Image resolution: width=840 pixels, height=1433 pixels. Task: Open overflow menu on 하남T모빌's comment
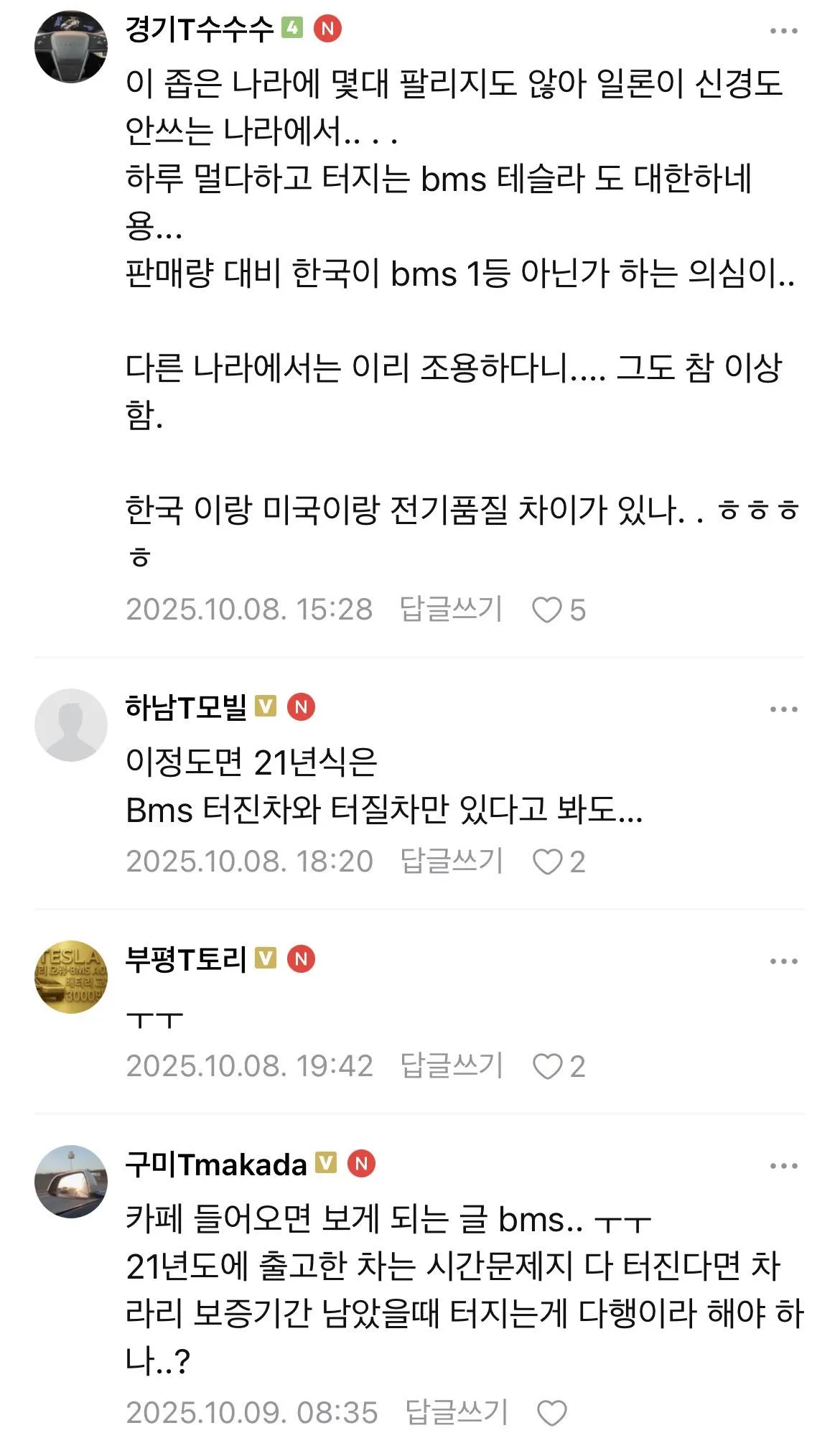783,709
